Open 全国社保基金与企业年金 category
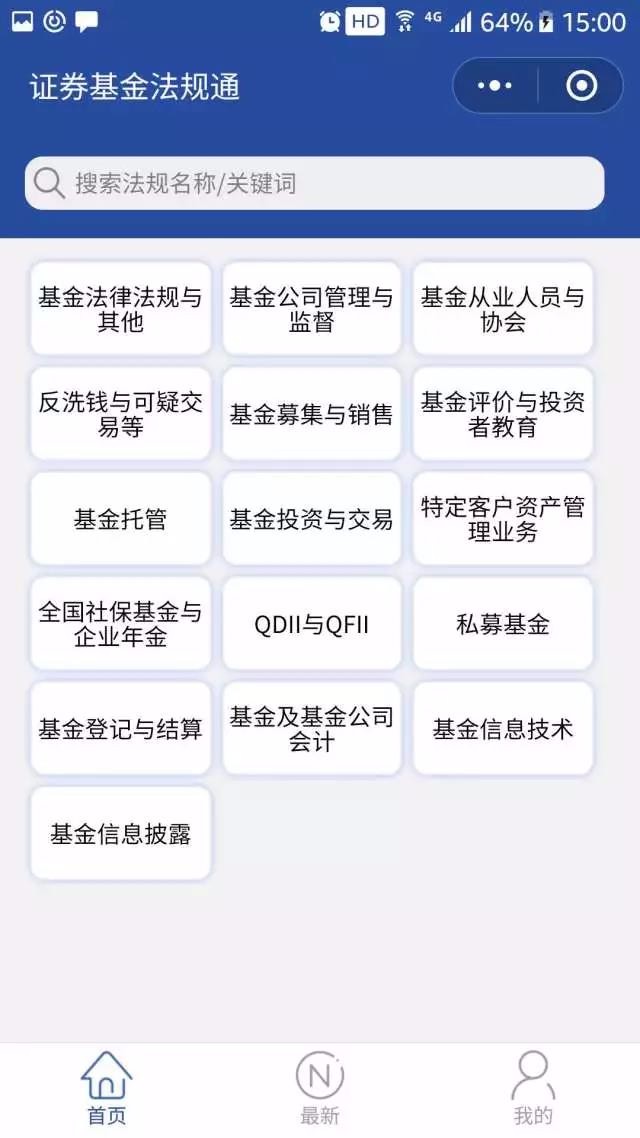The image size is (640, 1138). point(120,624)
